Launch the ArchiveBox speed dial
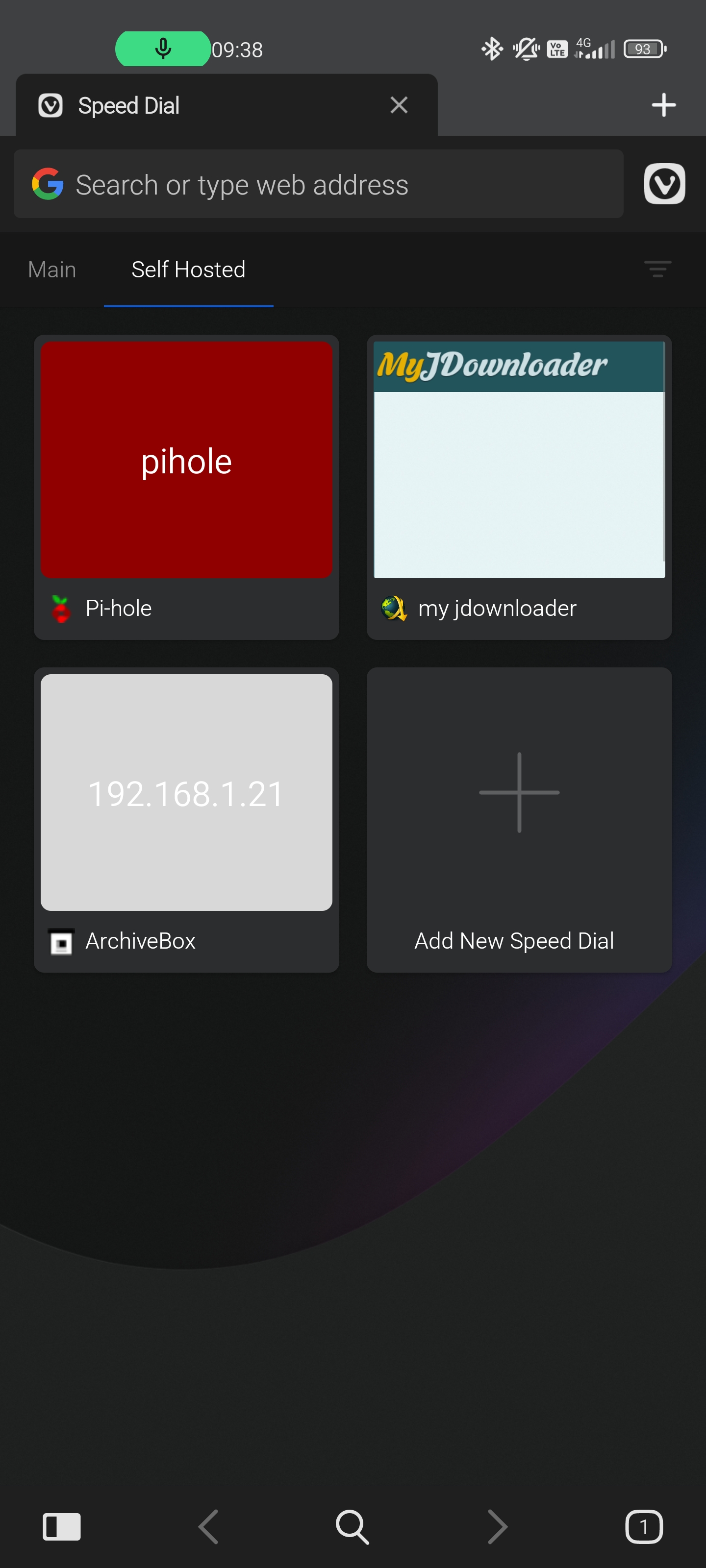This screenshot has width=706, height=1568. tap(186, 820)
